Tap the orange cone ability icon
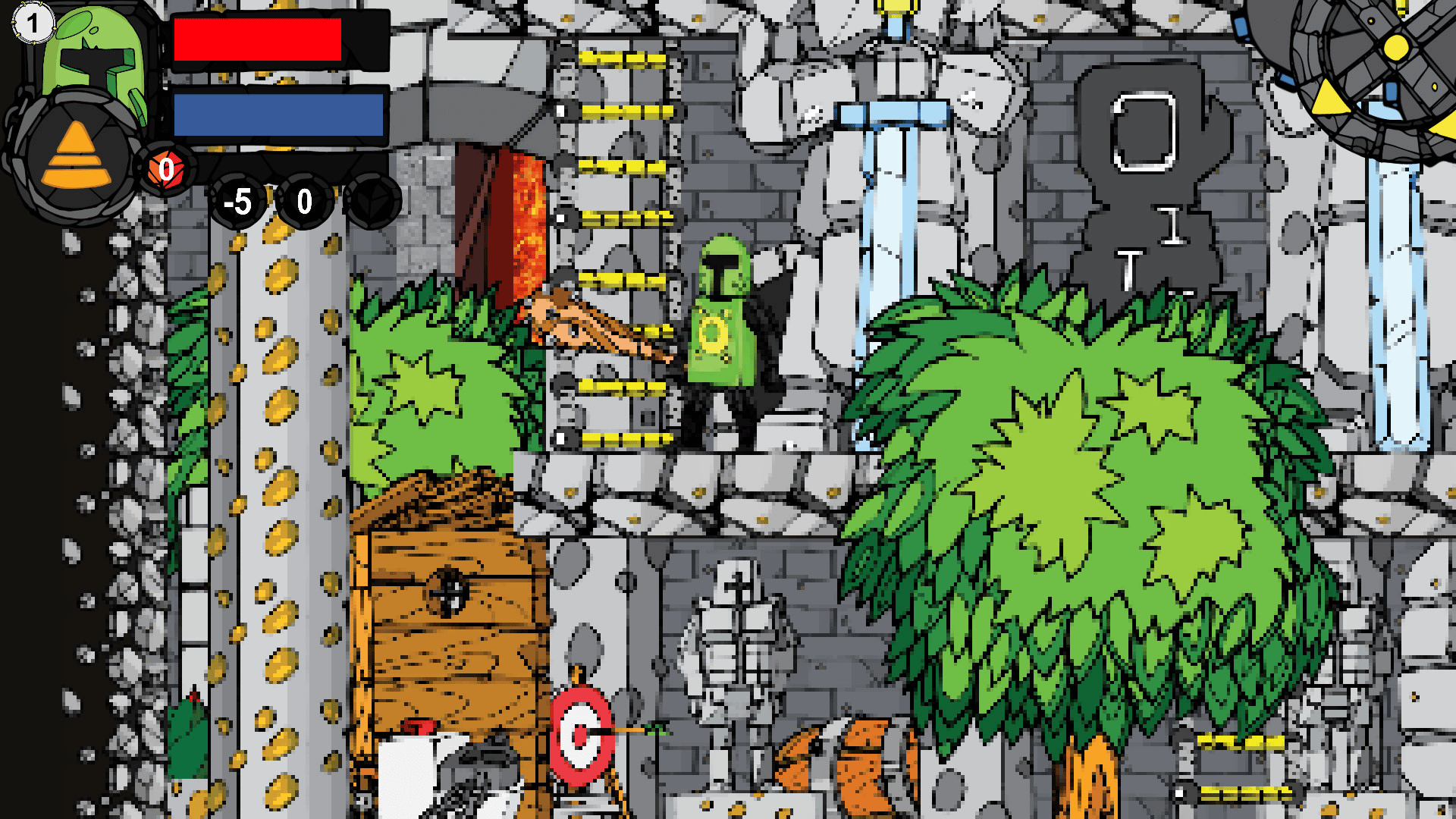 click(x=76, y=157)
